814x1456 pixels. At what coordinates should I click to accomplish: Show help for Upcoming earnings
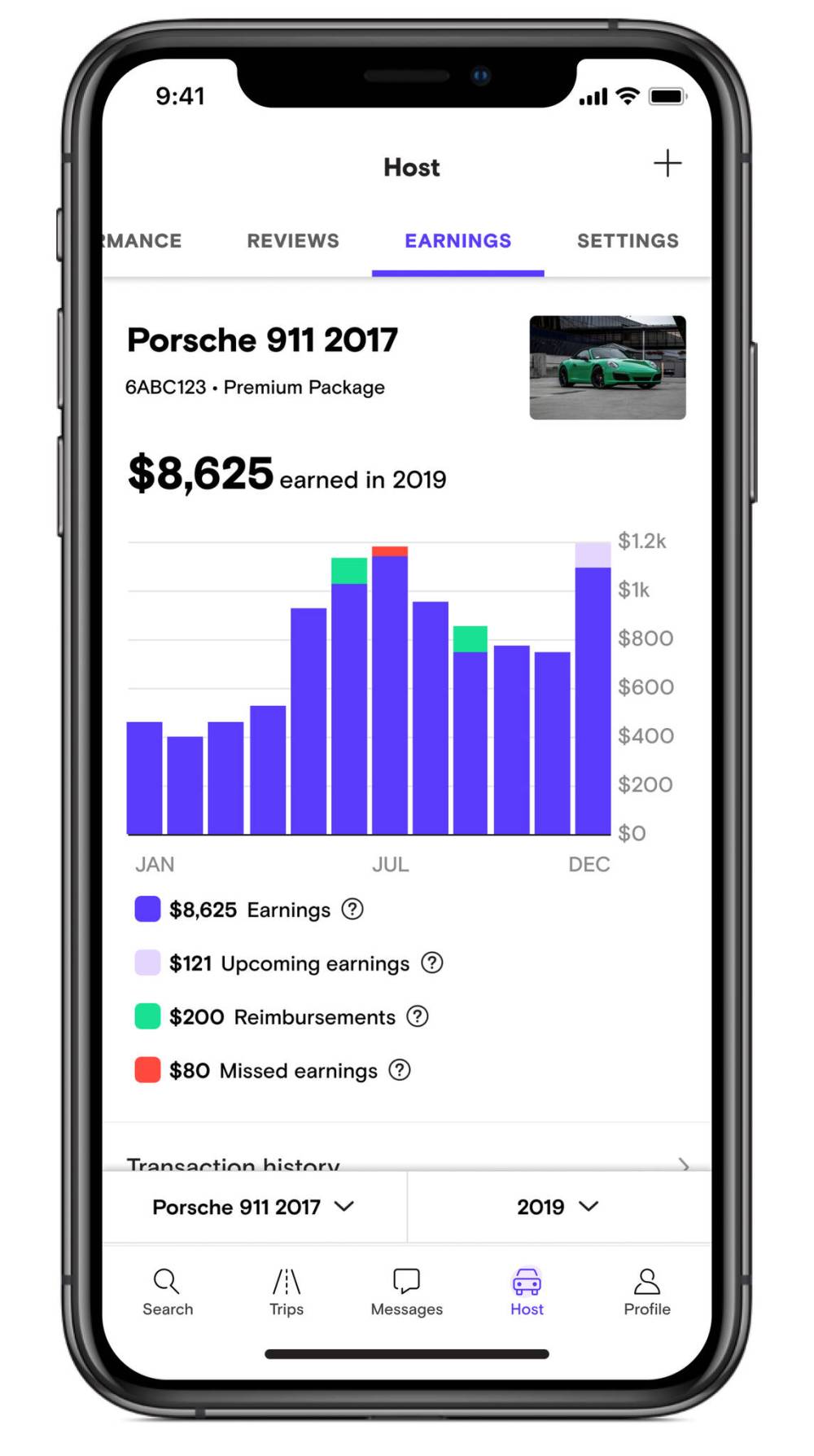[x=432, y=963]
